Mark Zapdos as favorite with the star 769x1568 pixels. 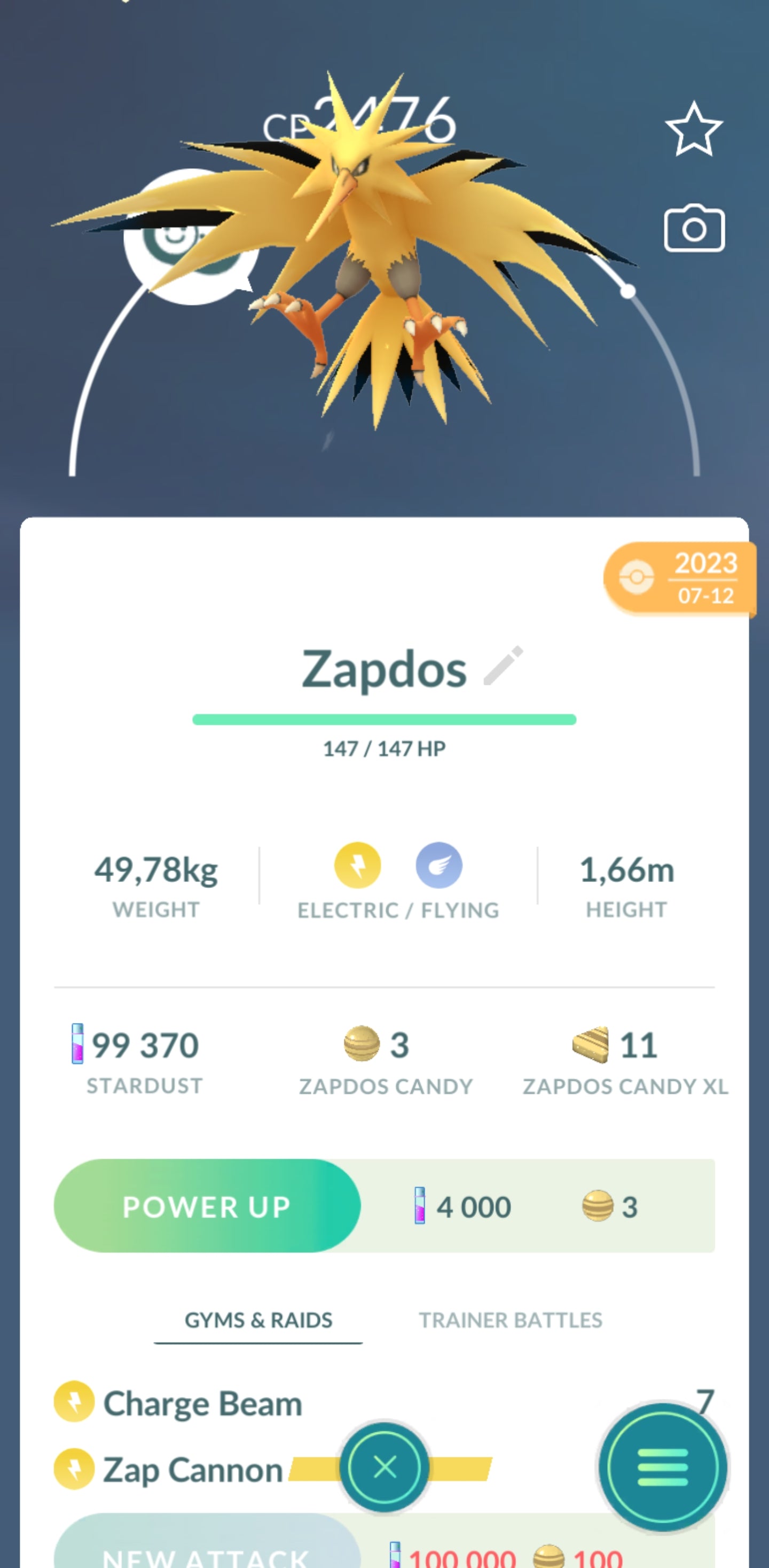(x=694, y=130)
